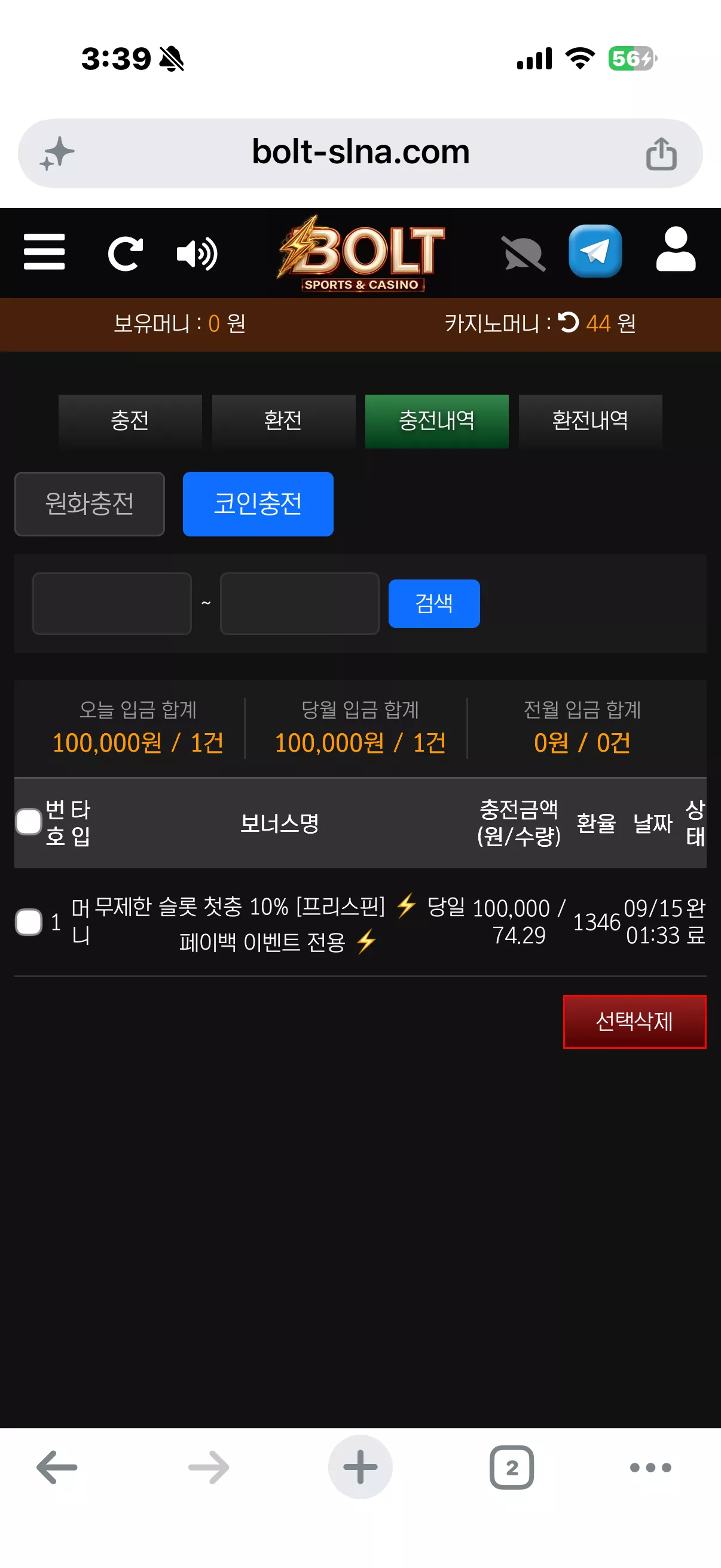Screen dimensions: 721x1568
Task: Select 코인충전 option
Action: pyautogui.click(x=258, y=504)
